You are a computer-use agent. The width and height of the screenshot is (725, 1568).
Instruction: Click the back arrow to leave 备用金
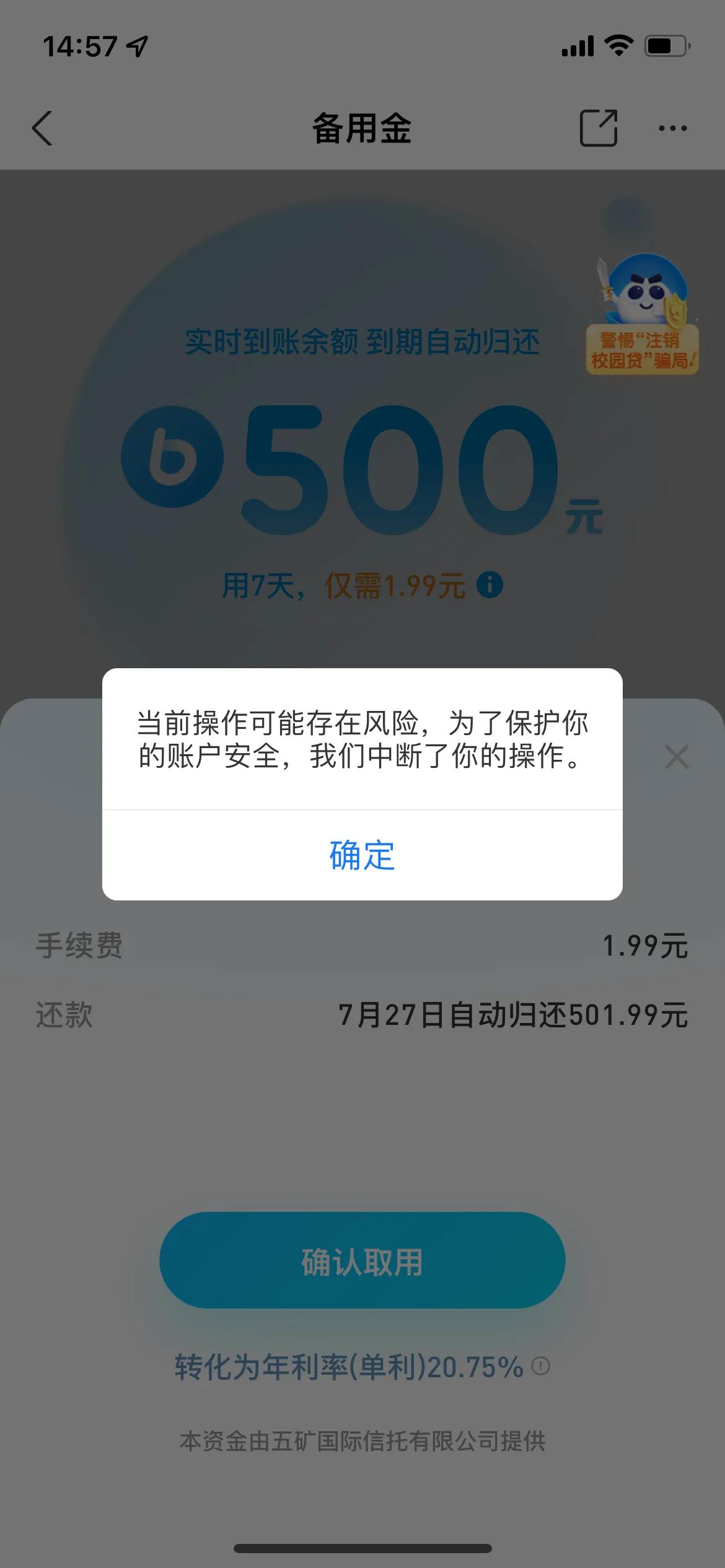click(42, 128)
